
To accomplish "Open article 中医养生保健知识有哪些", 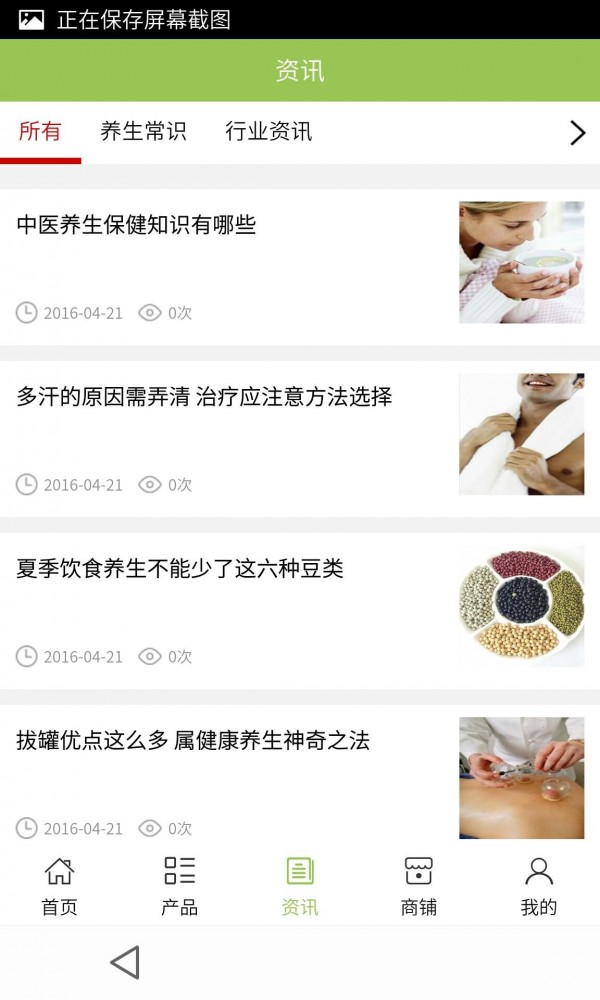I will click(136, 225).
